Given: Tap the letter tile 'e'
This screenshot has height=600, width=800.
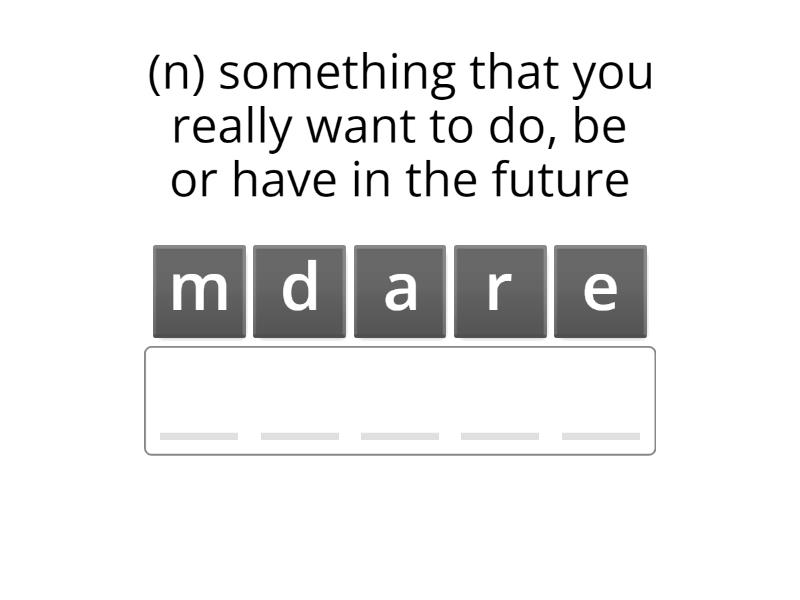Looking at the screenshot, I should [600, 291].
